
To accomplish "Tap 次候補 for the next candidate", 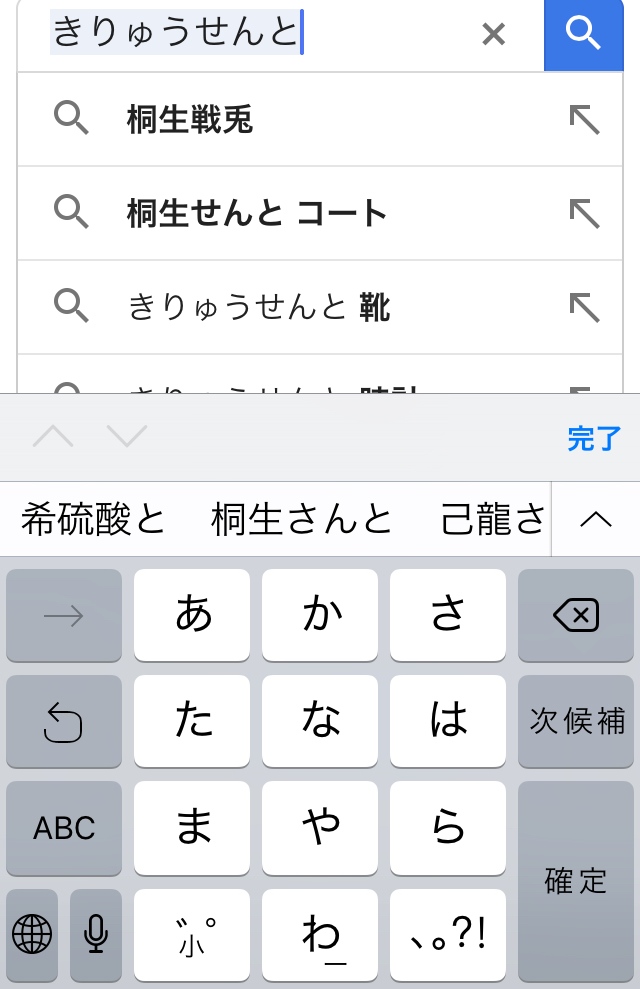I will pos(575,721).
